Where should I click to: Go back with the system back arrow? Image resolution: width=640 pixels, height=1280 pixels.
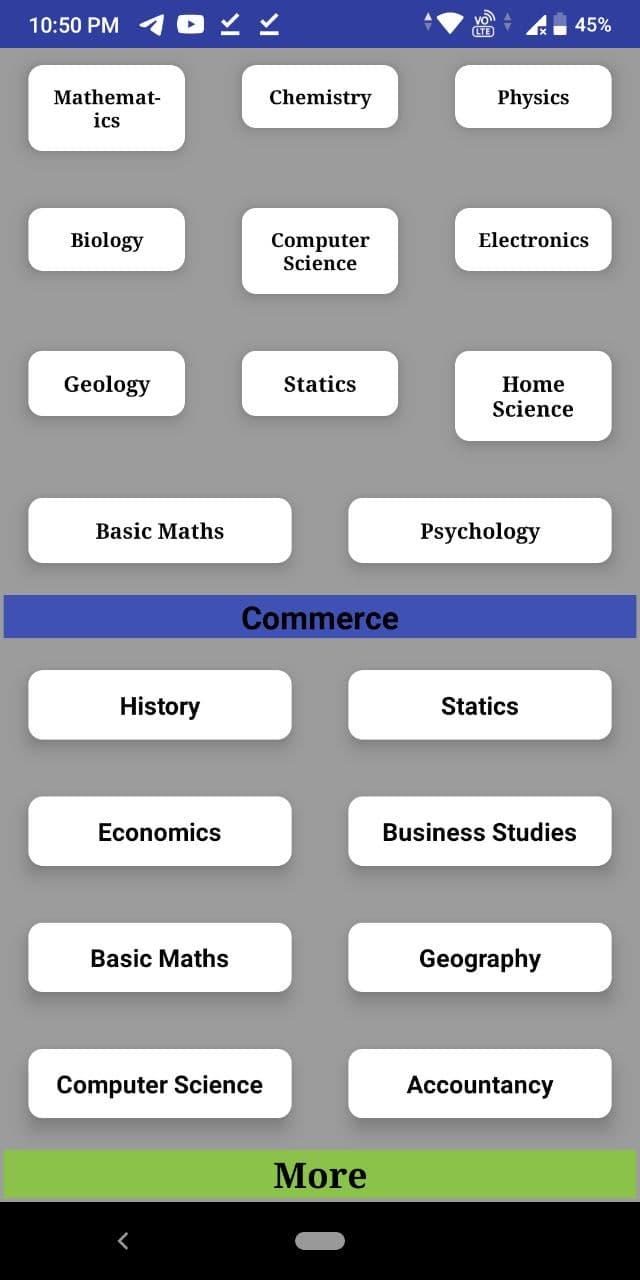coord(123,1241)
